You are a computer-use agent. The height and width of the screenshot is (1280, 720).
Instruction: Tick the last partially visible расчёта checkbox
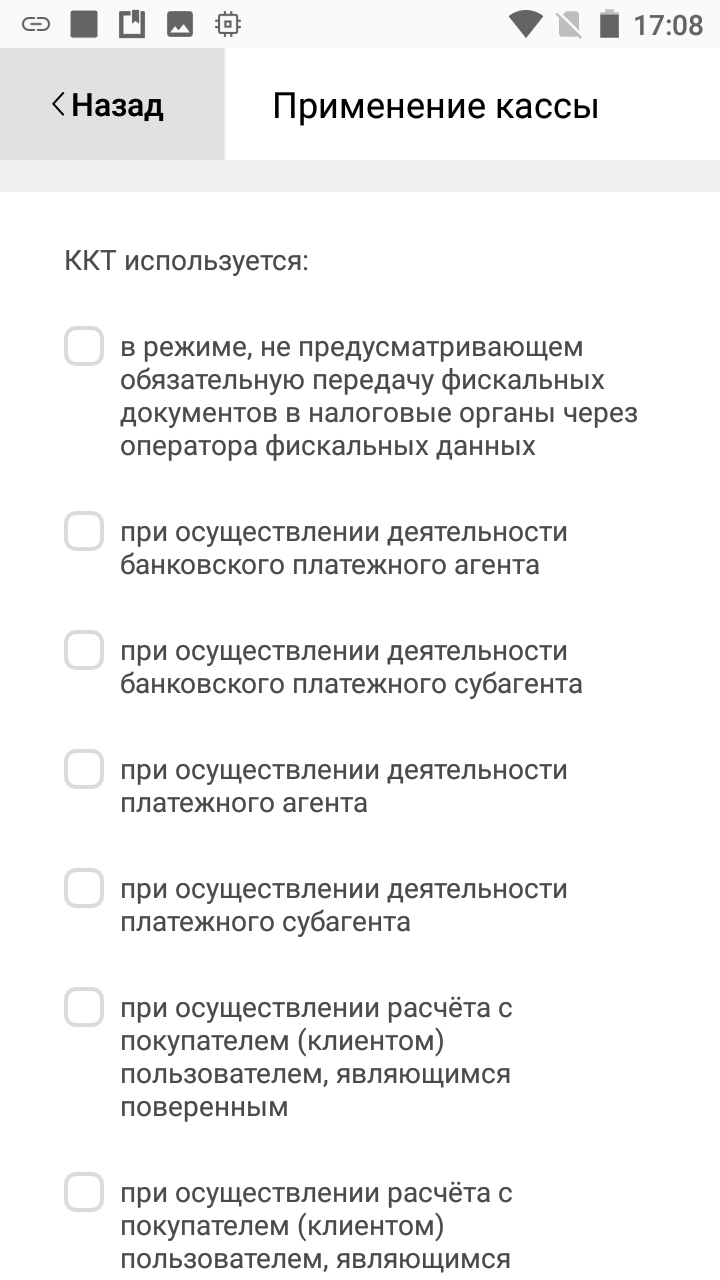(84, 1192)
